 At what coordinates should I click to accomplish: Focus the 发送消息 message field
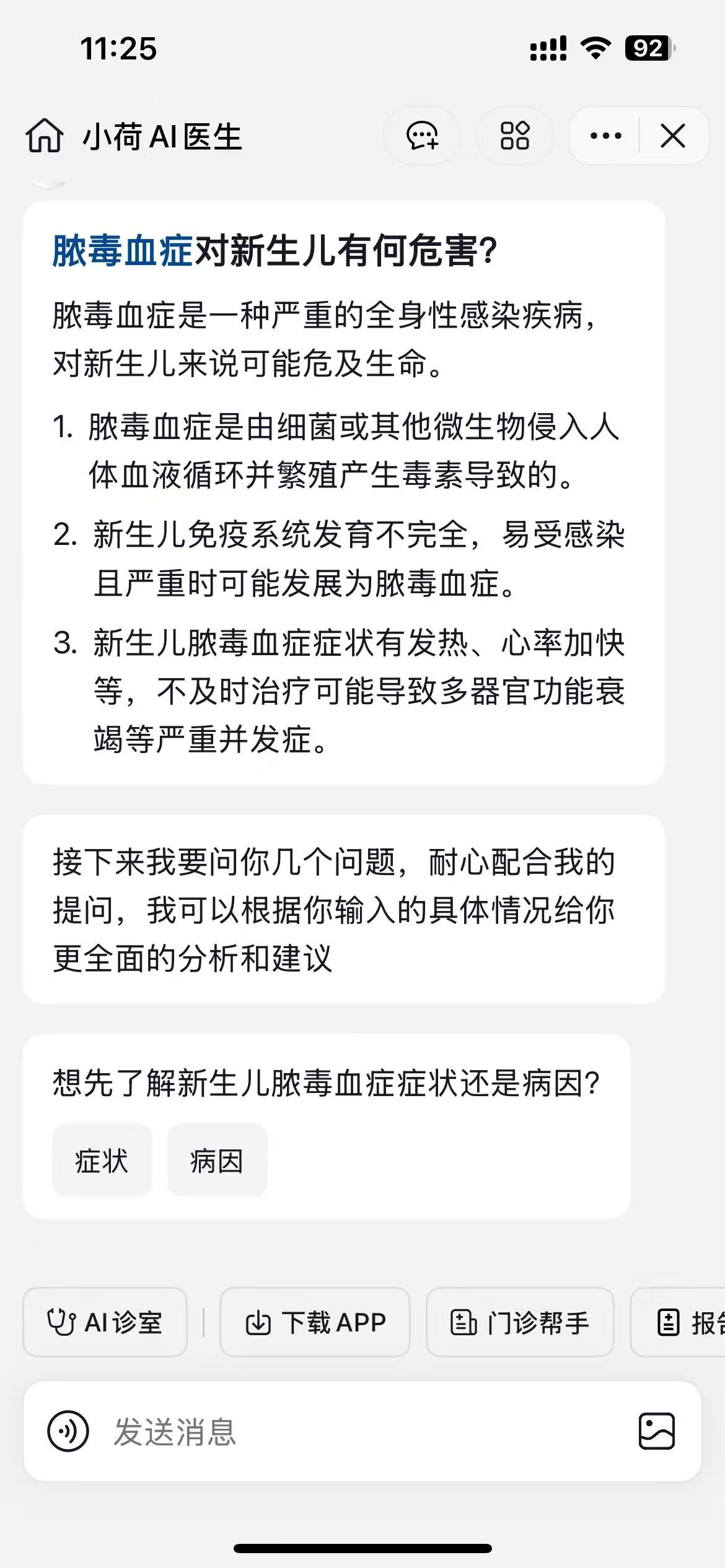point(359,1431)
